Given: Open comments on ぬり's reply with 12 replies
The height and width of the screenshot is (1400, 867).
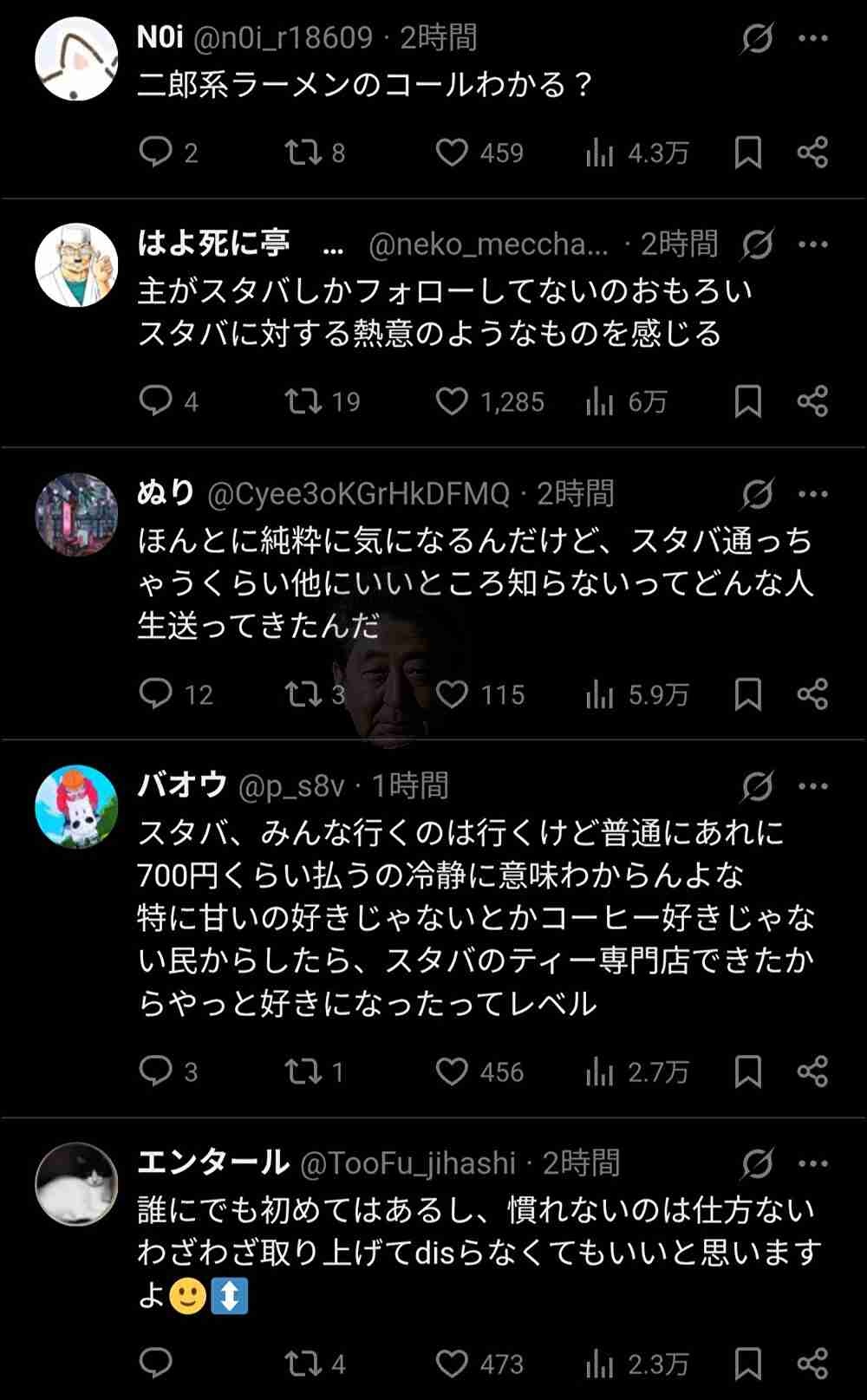Looking at the screenshot, I should (x=156, y=693).
